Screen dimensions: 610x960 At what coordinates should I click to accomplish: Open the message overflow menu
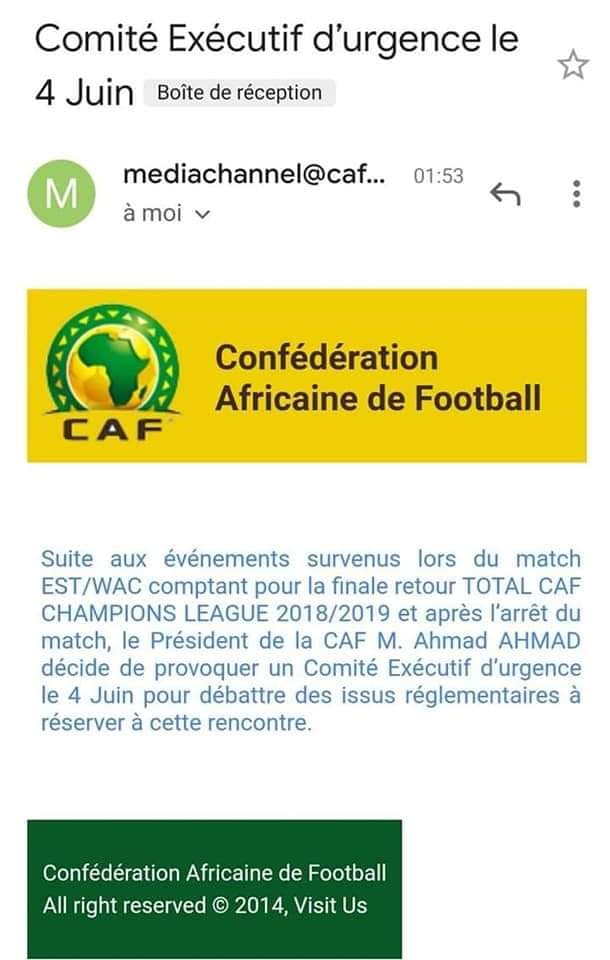[x=576, y=194]
